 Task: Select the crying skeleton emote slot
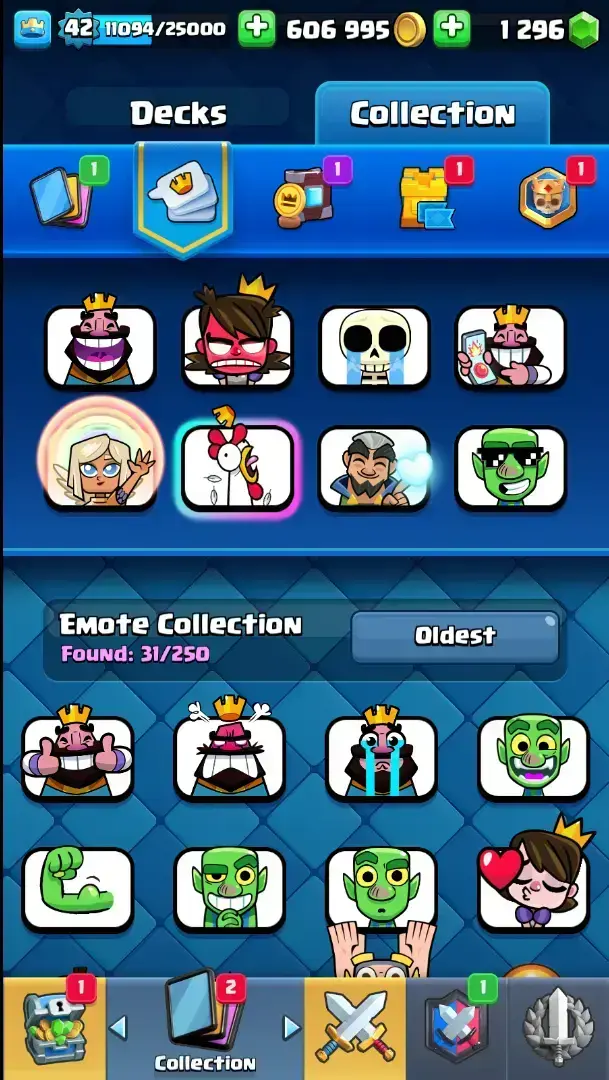point(374,346)
